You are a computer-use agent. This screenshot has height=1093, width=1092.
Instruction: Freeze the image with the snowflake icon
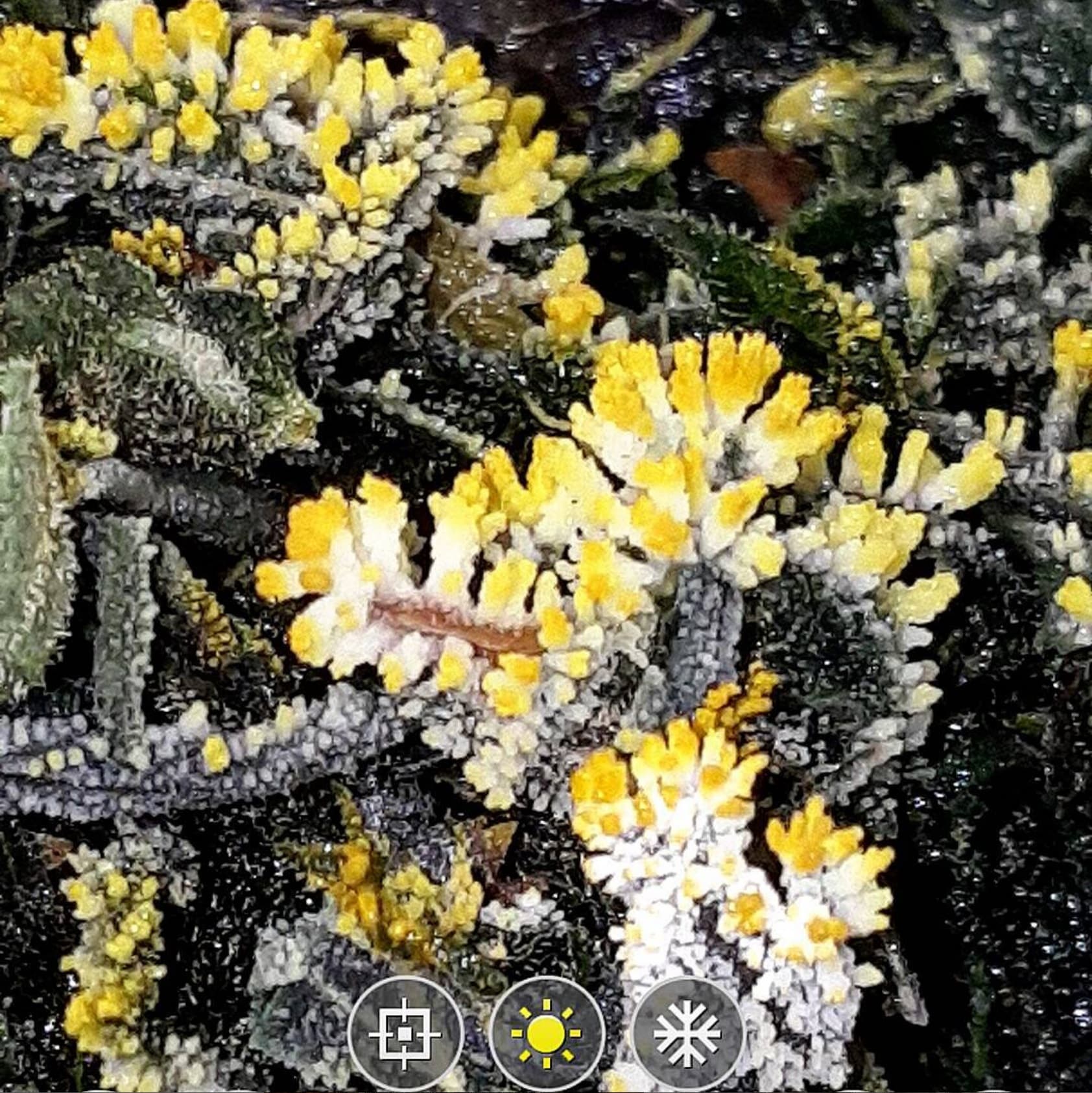click(x=687, y=1033)
